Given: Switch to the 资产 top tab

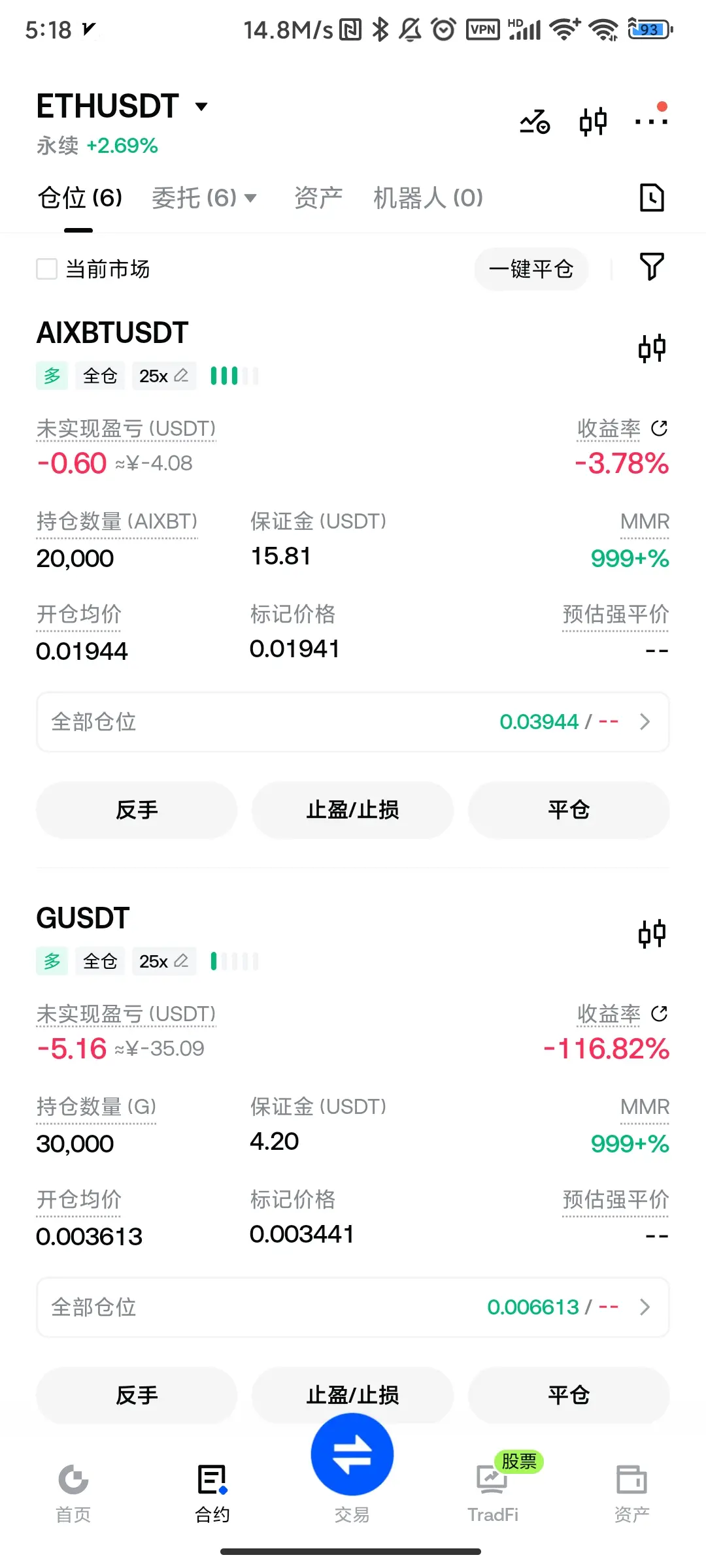Looking at the screenshot, I should coord(318,197).
